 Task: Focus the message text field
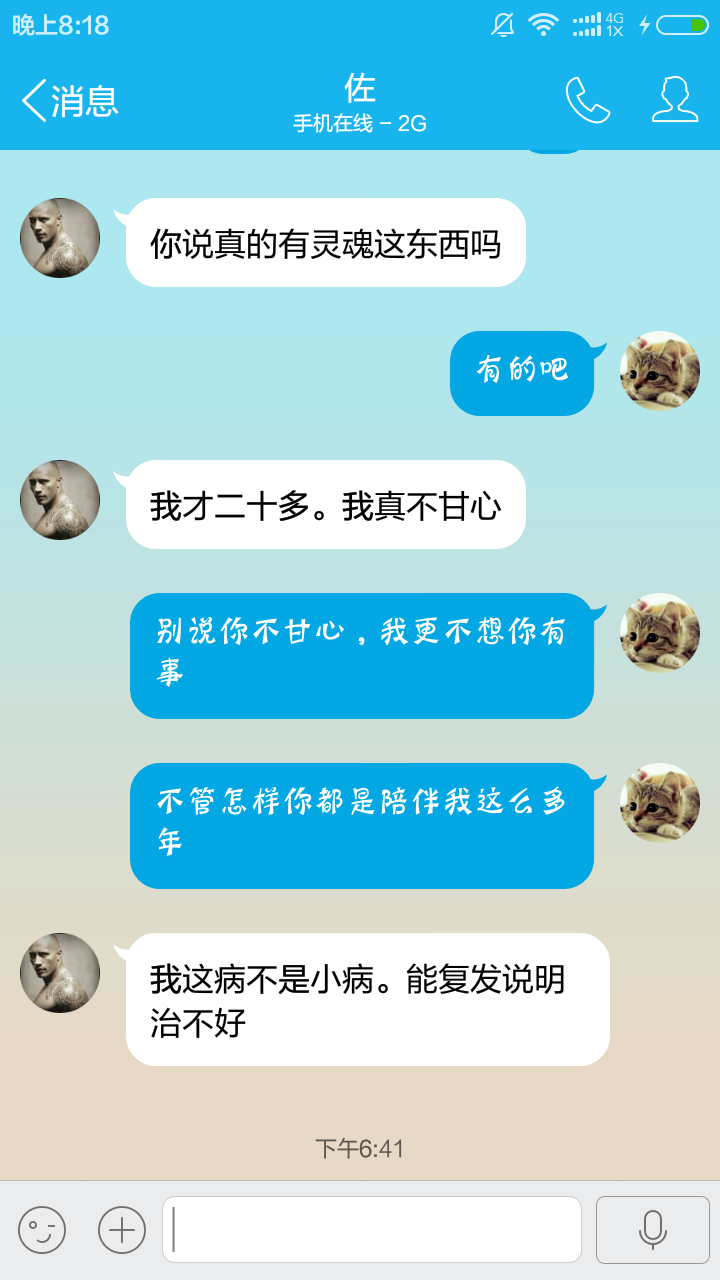pyautogui.click(x=372, y=1230)
